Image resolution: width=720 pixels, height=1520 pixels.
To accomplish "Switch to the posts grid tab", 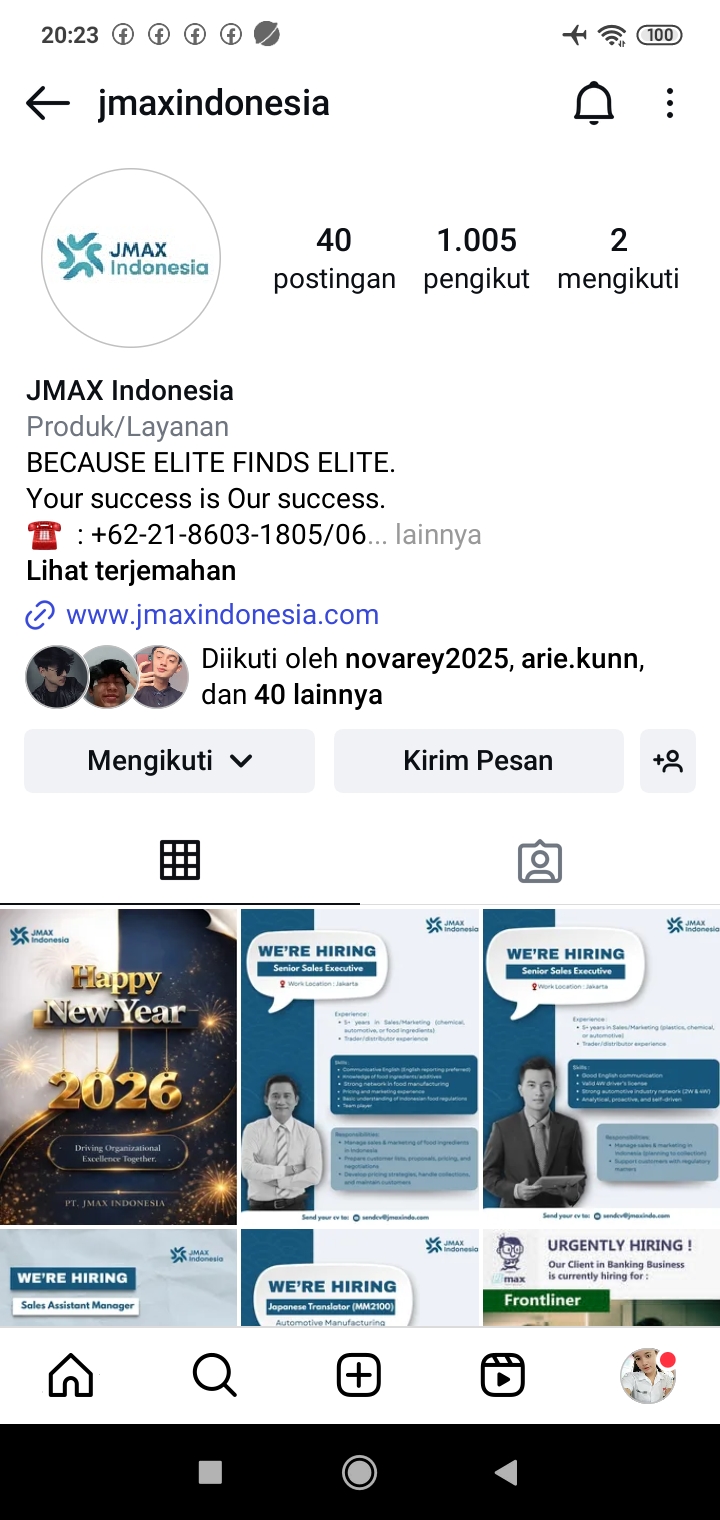I will 180,860.
